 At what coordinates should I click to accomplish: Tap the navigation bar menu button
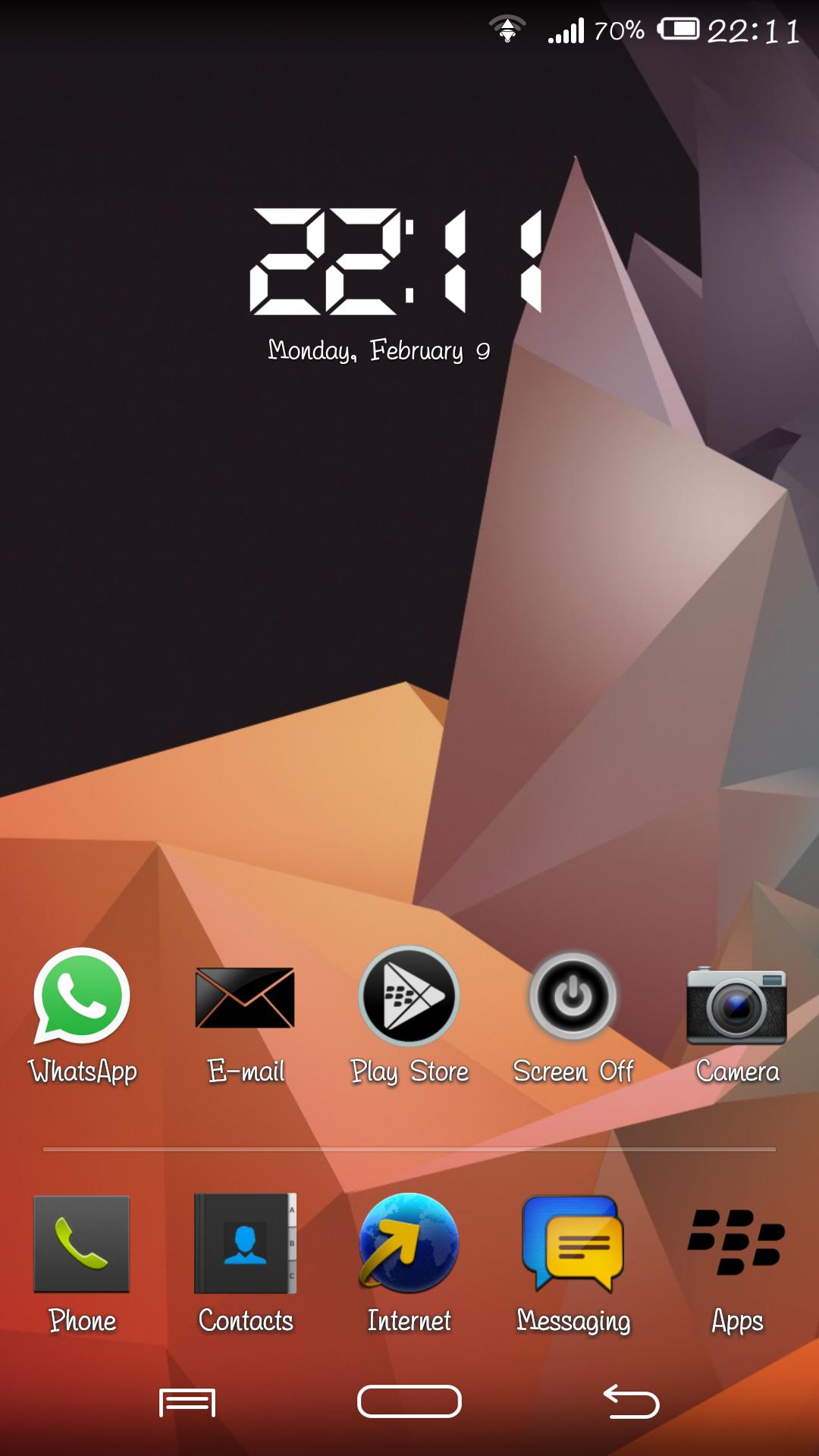(187, 1402)
